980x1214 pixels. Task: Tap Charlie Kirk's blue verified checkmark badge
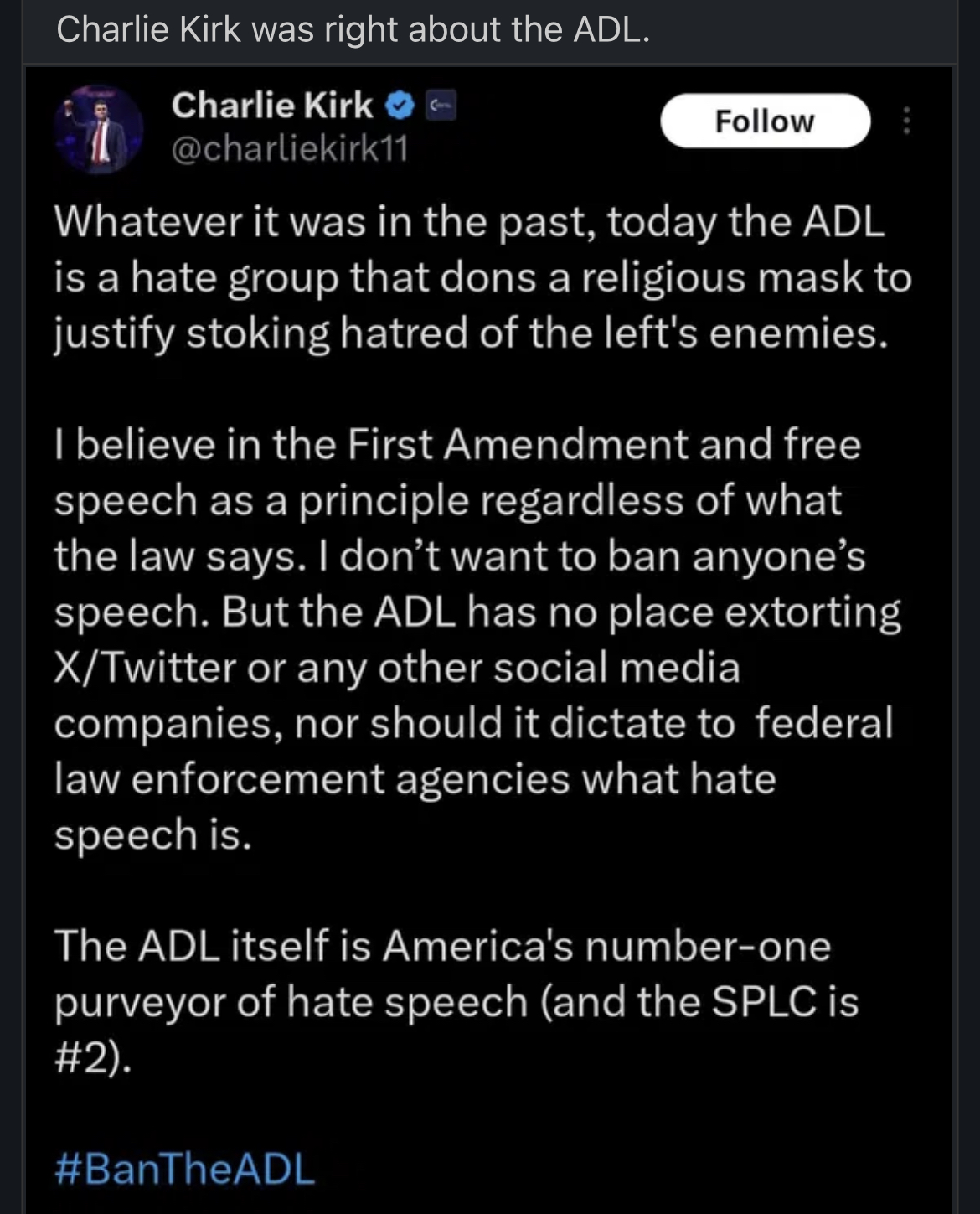400,105
